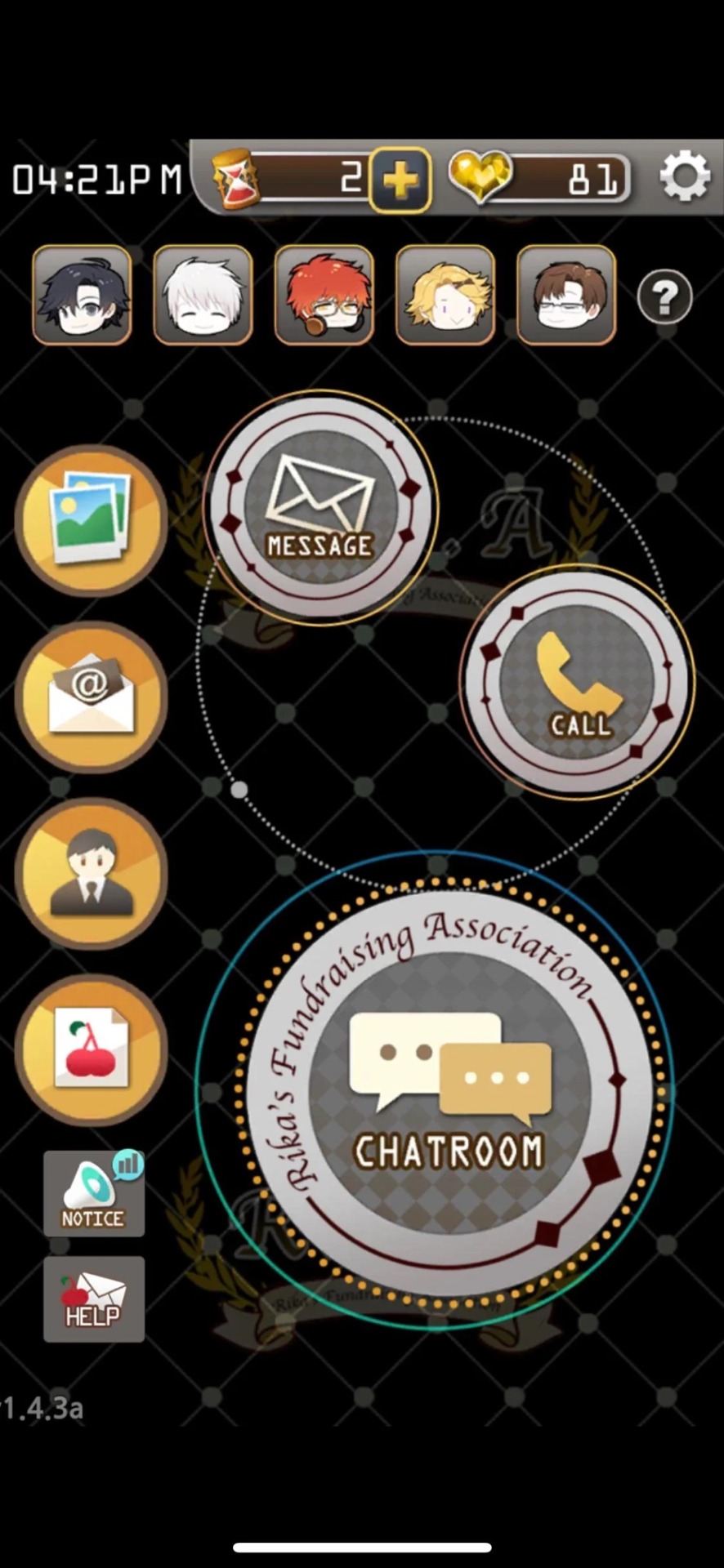Open the guest list icon
Screen dimensions: 724x1568
tap(91, 873)
